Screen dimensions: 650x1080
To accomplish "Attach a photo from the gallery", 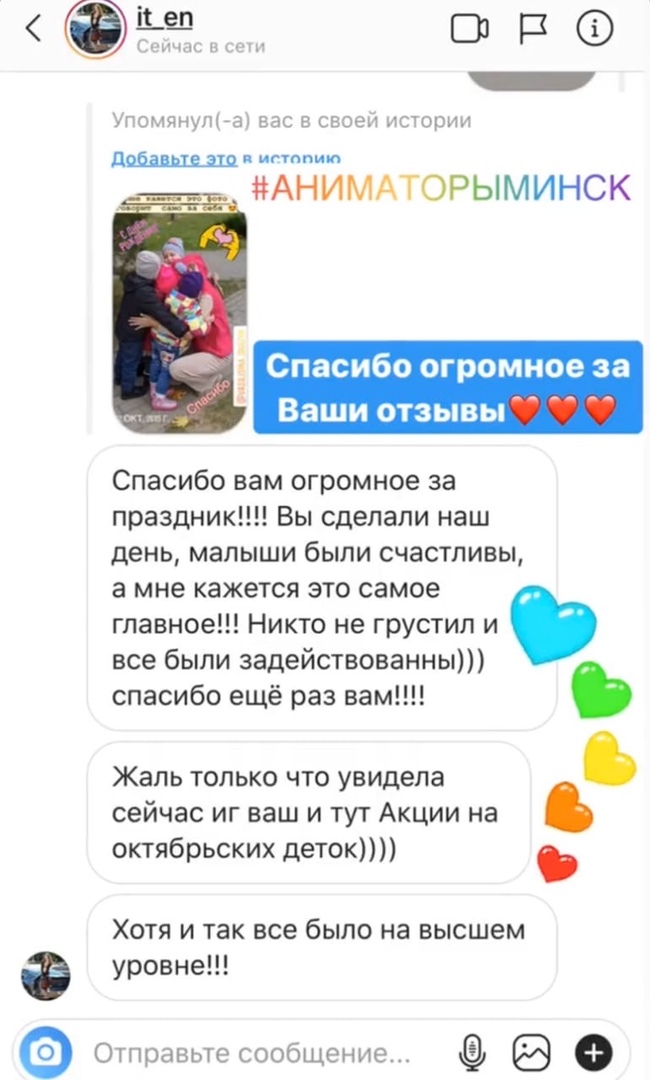I will (531, 1051).
